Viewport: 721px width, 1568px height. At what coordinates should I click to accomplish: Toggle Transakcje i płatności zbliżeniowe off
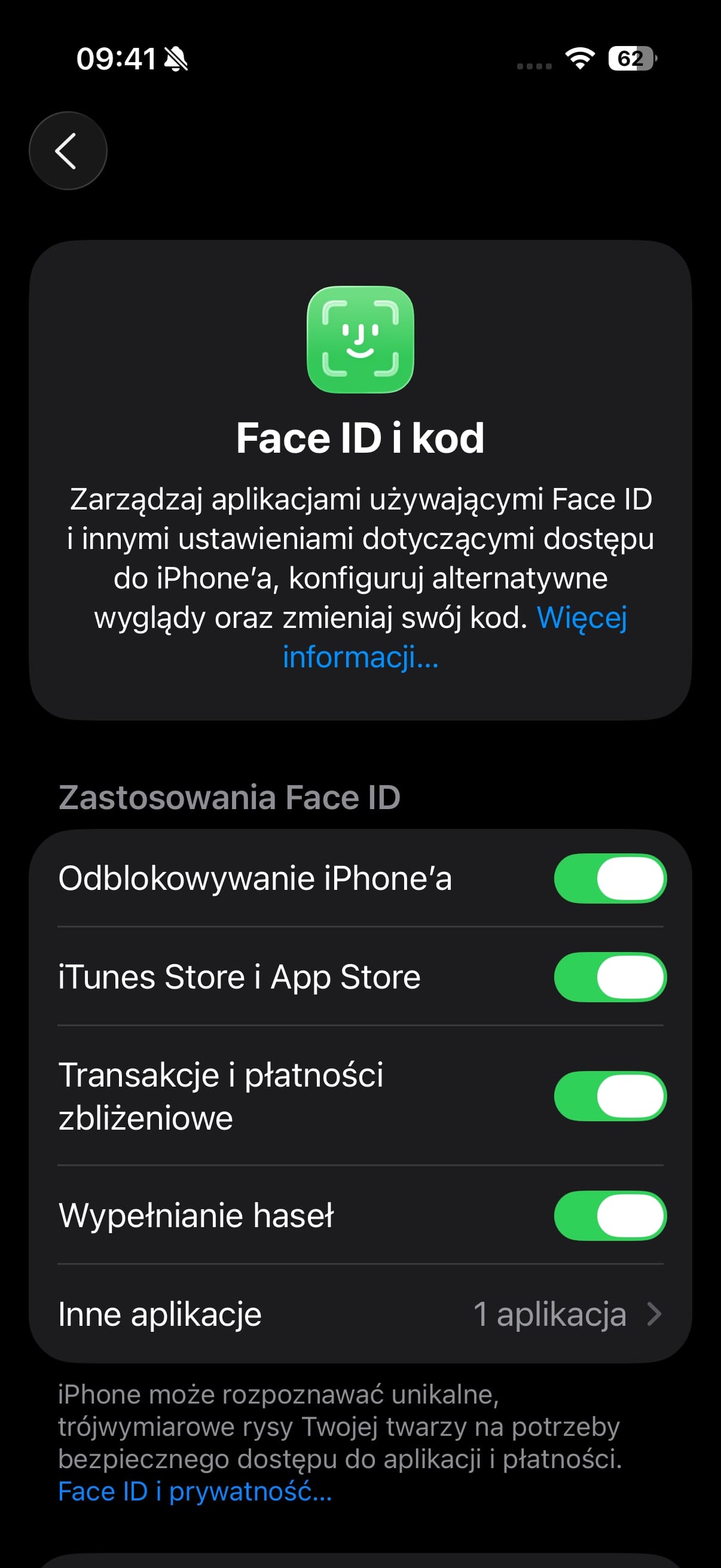click(x=610, y=1096)
